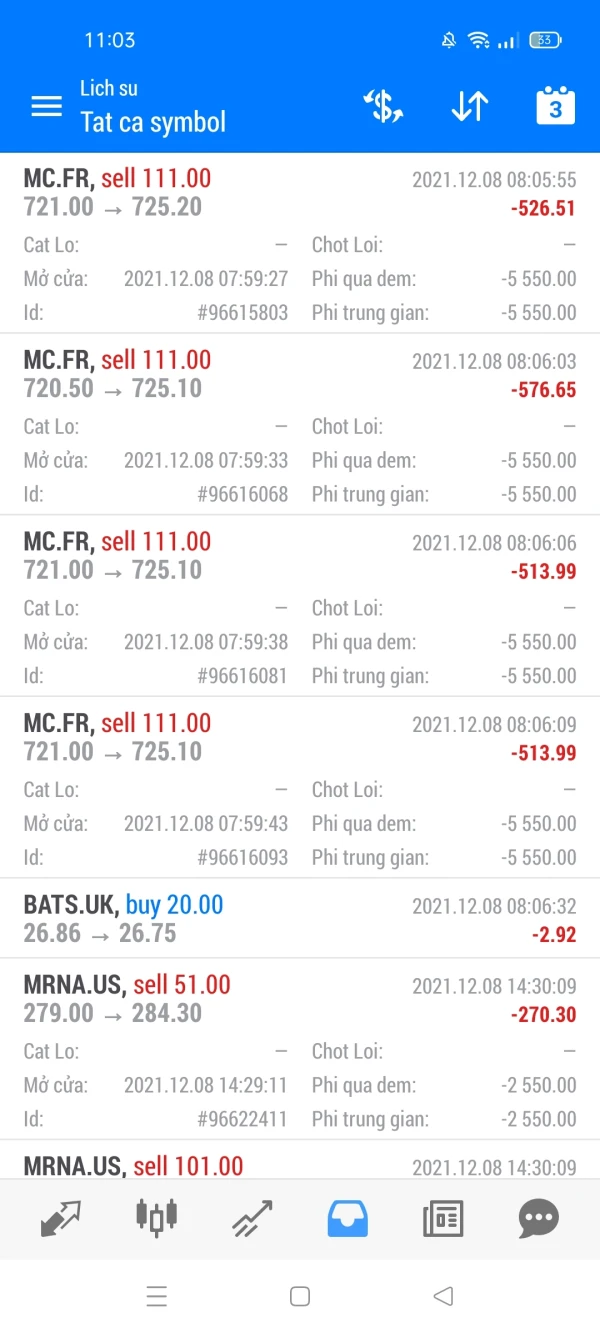Go back with system back button
600x1333 pixels.
click(443, 1297)
